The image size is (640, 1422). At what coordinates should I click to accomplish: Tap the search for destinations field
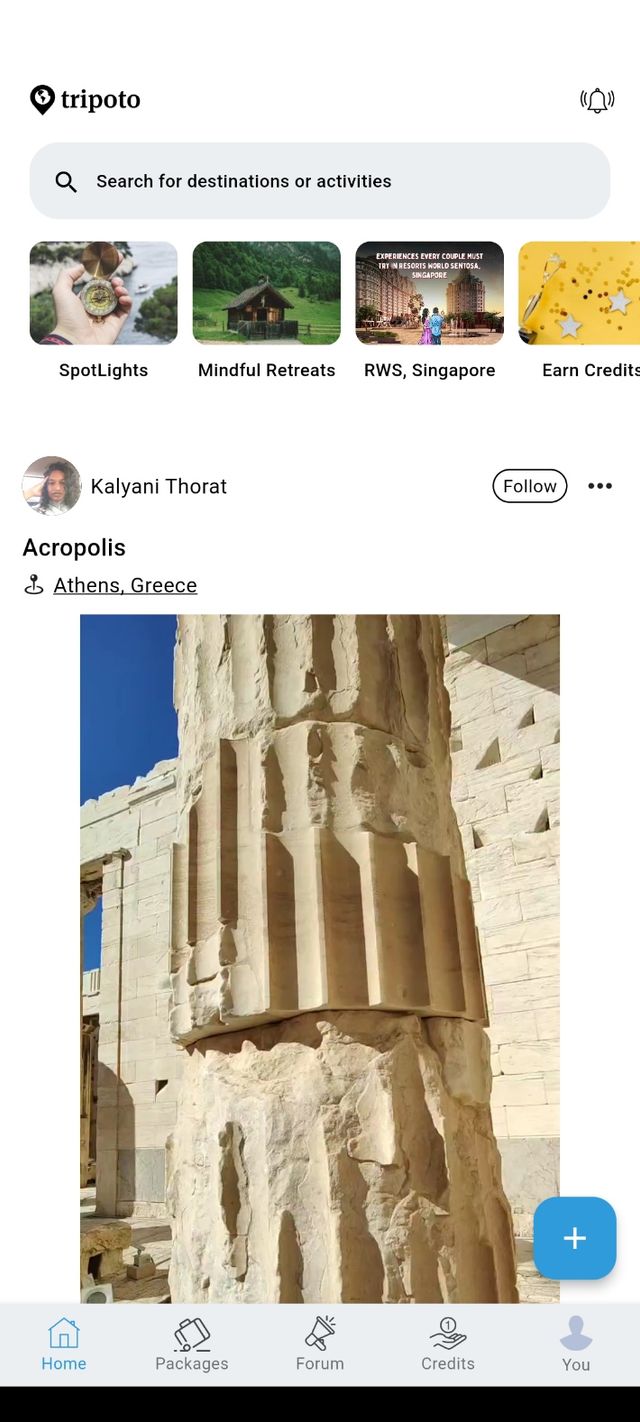(320, 181)
